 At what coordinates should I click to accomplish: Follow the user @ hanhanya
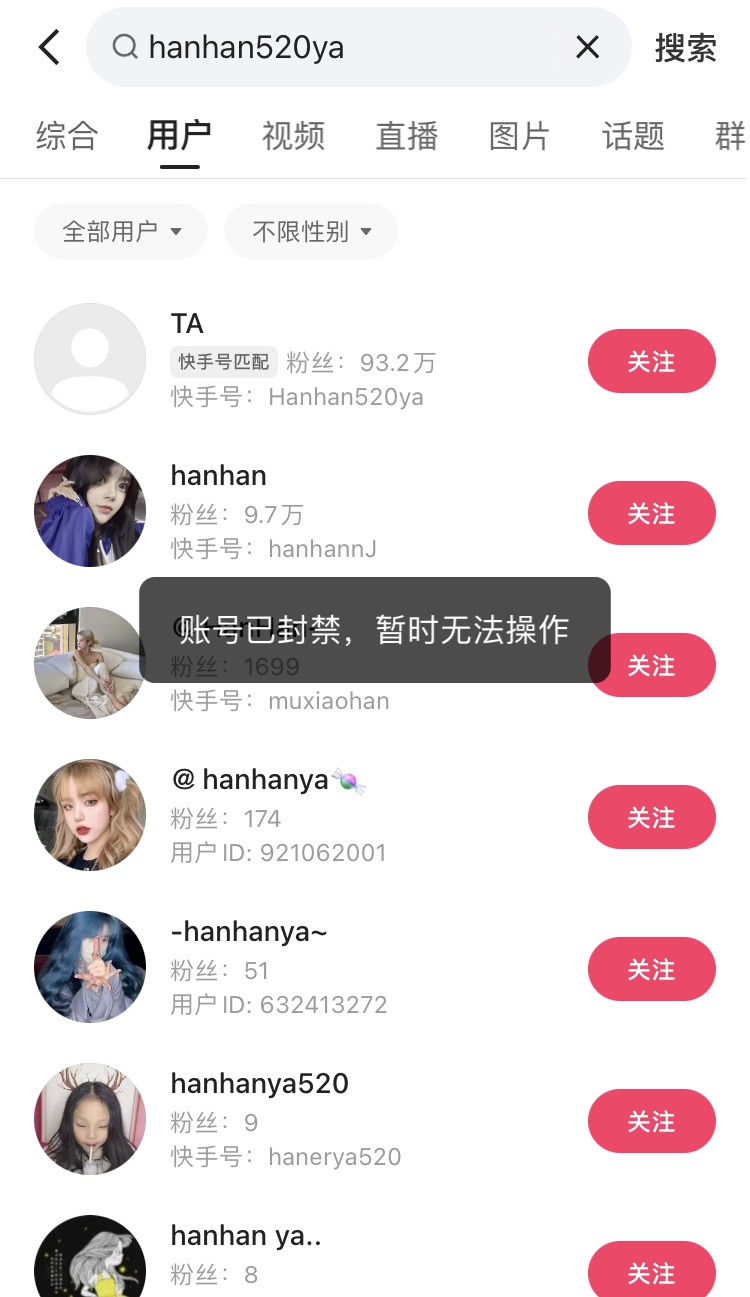(x=651, y=817)
